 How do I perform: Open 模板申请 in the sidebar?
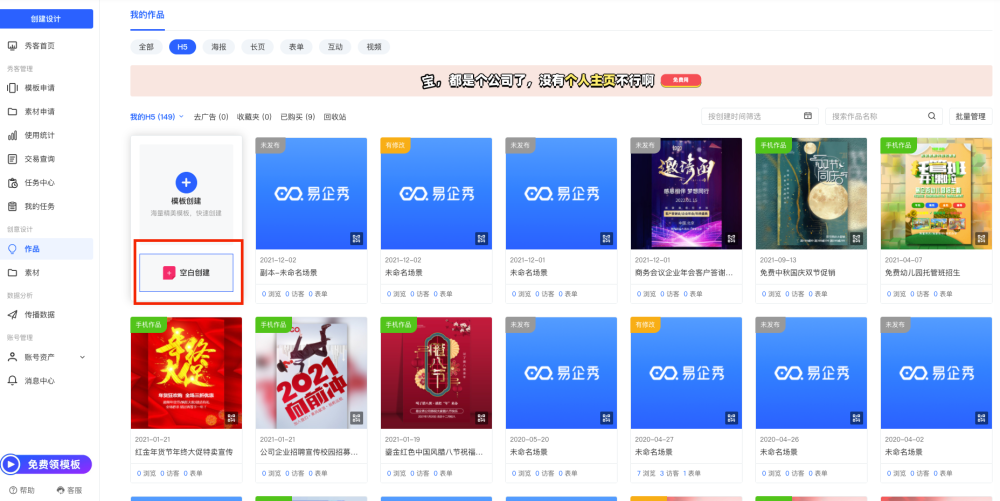[x=39, y=88]
